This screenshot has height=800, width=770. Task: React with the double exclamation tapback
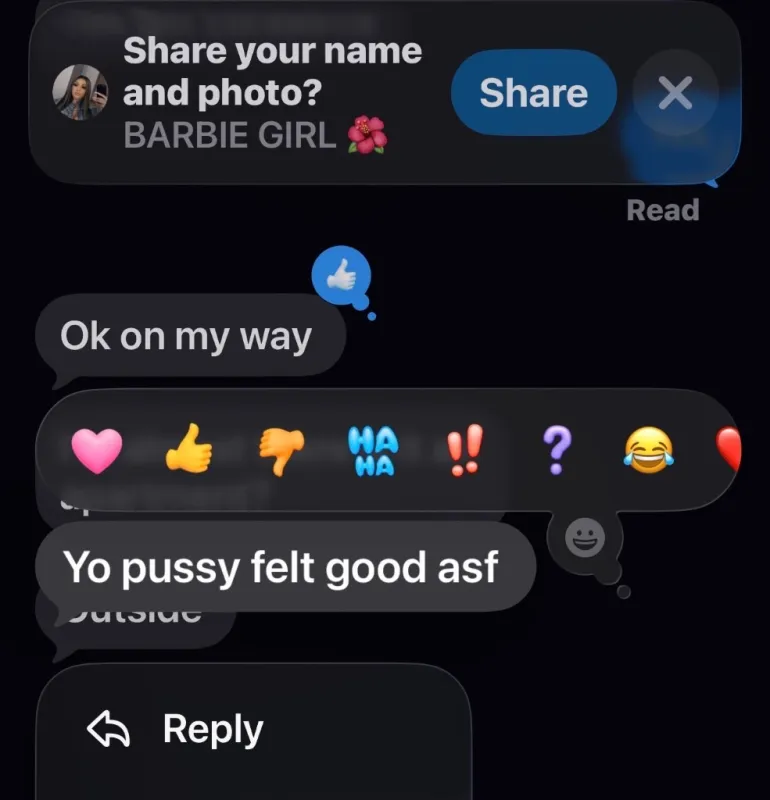click(x=464, y=451)
